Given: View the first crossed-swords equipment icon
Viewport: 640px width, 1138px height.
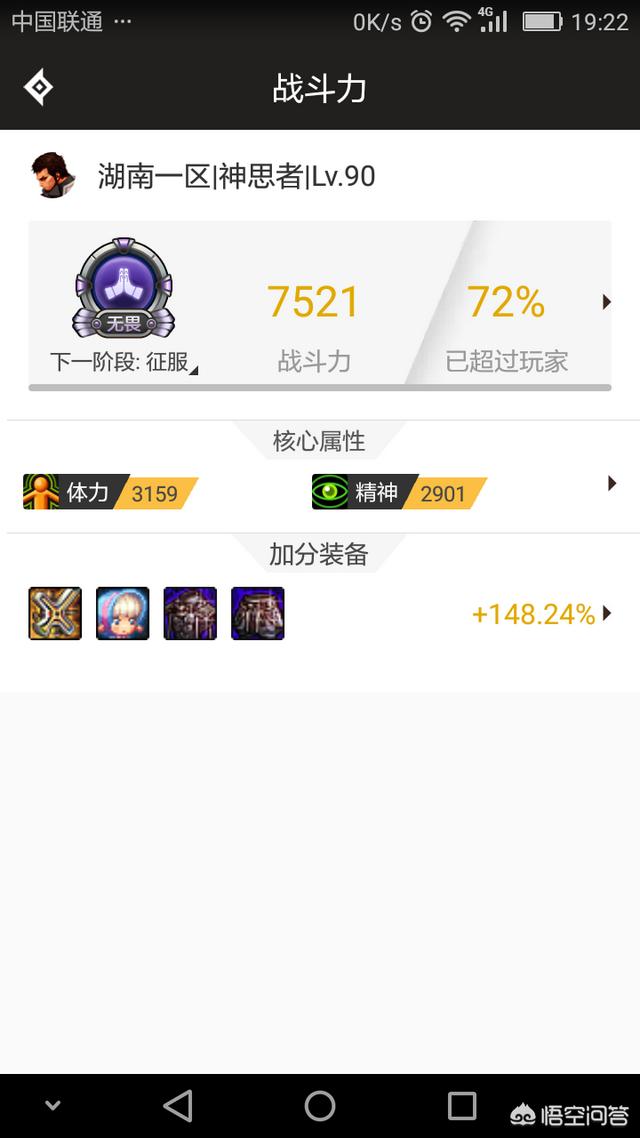Looking at the screenshot, I should click(x=54, y=613).
